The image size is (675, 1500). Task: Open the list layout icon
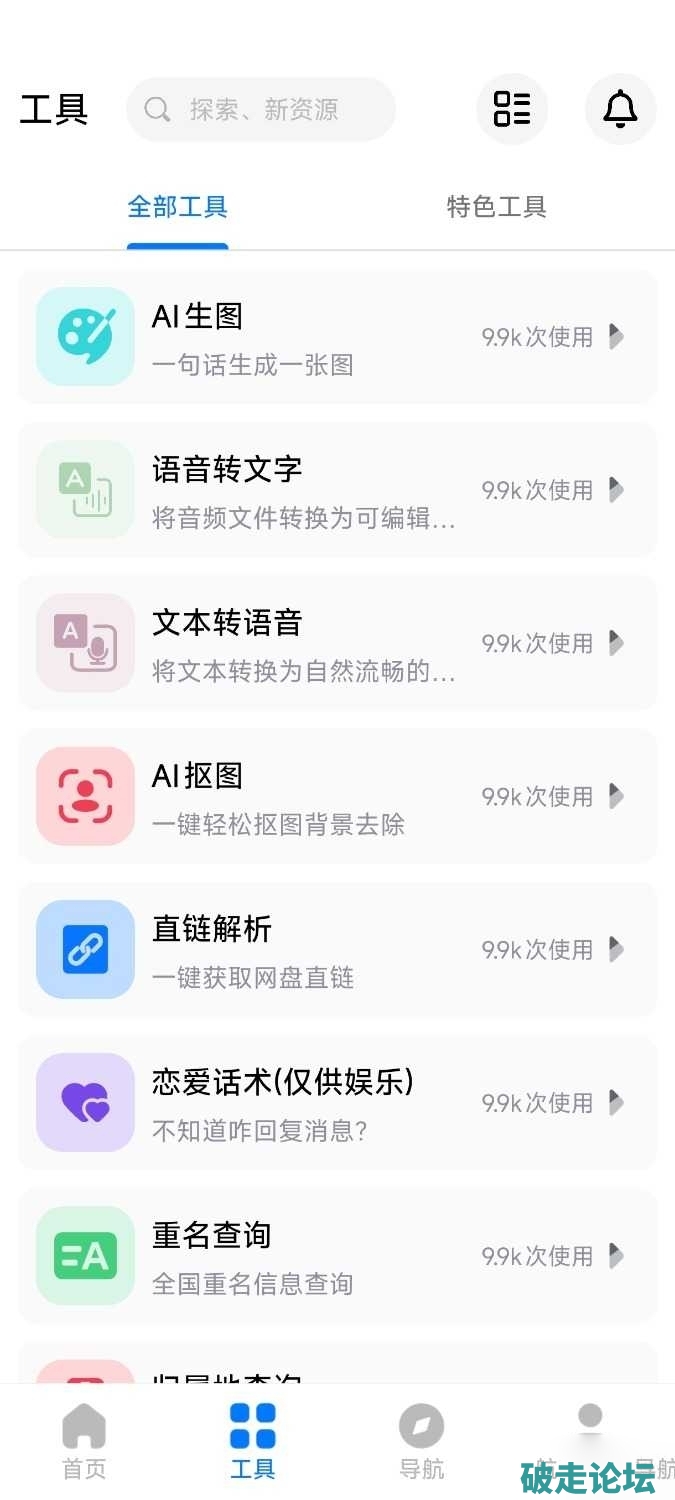pos(512,109)
